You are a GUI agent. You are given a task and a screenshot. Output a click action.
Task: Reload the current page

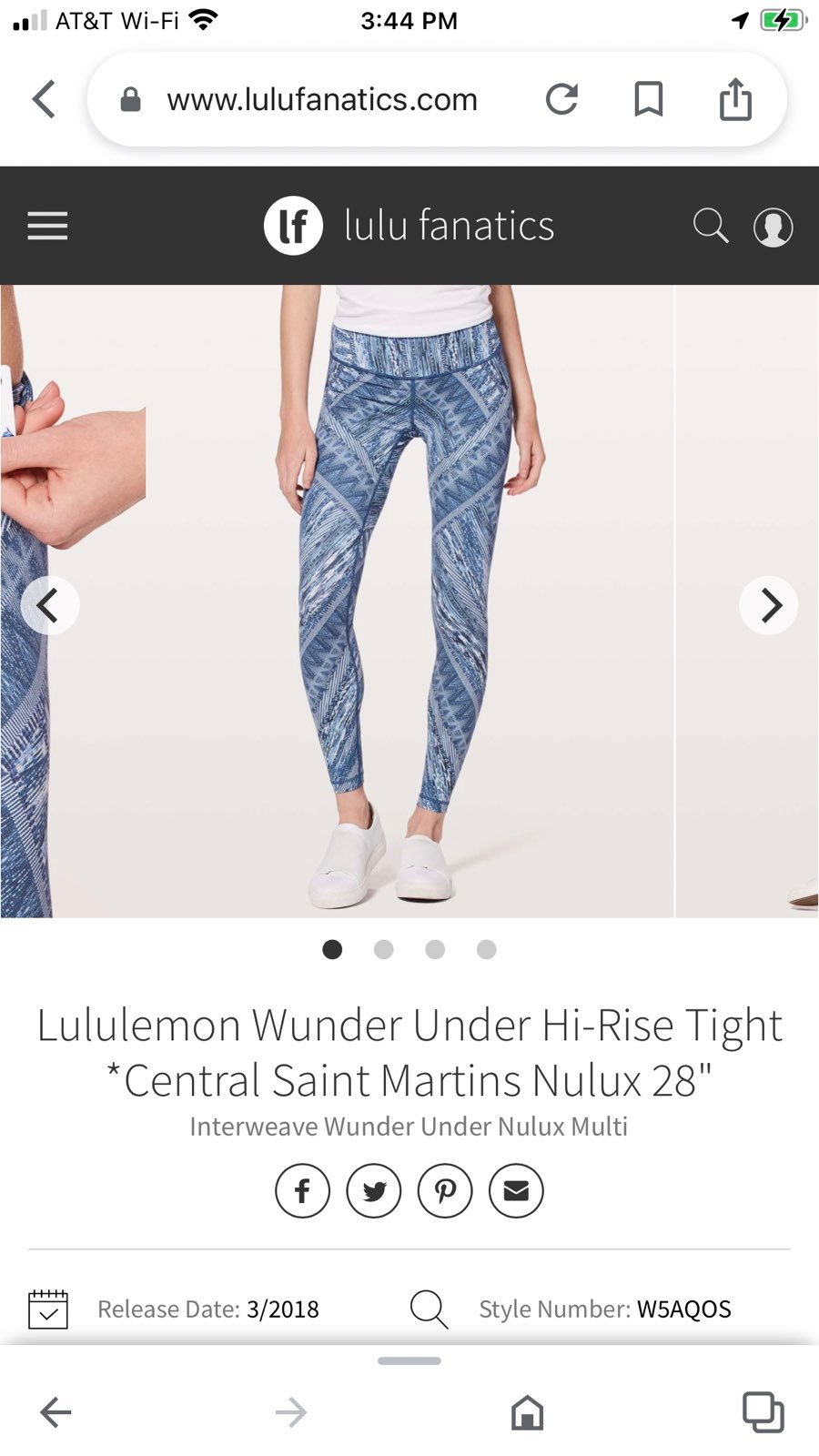561,99
